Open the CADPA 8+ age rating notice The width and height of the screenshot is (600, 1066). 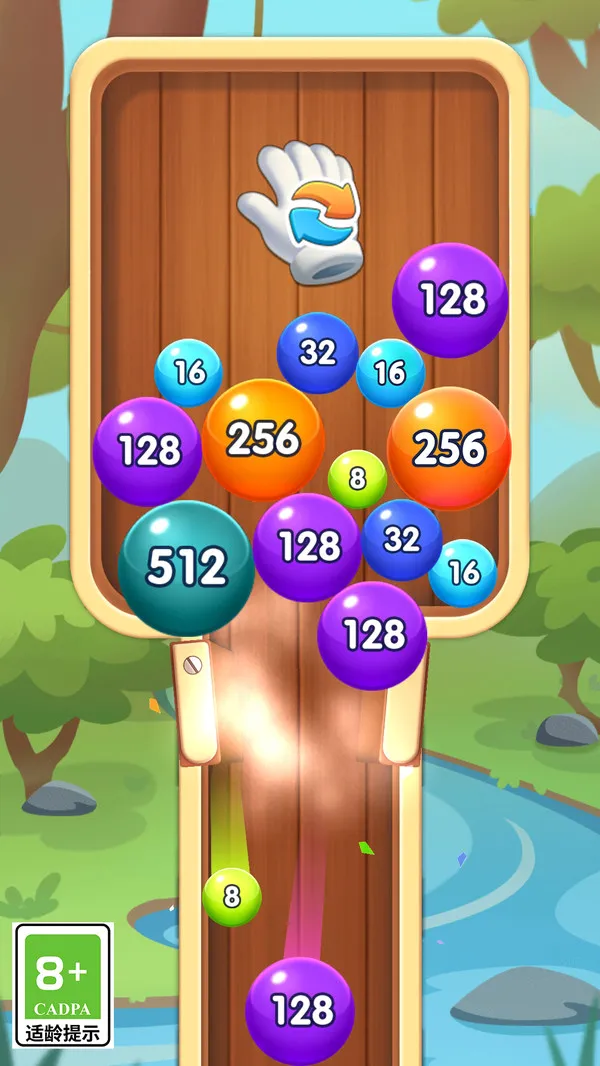[63, 984]
